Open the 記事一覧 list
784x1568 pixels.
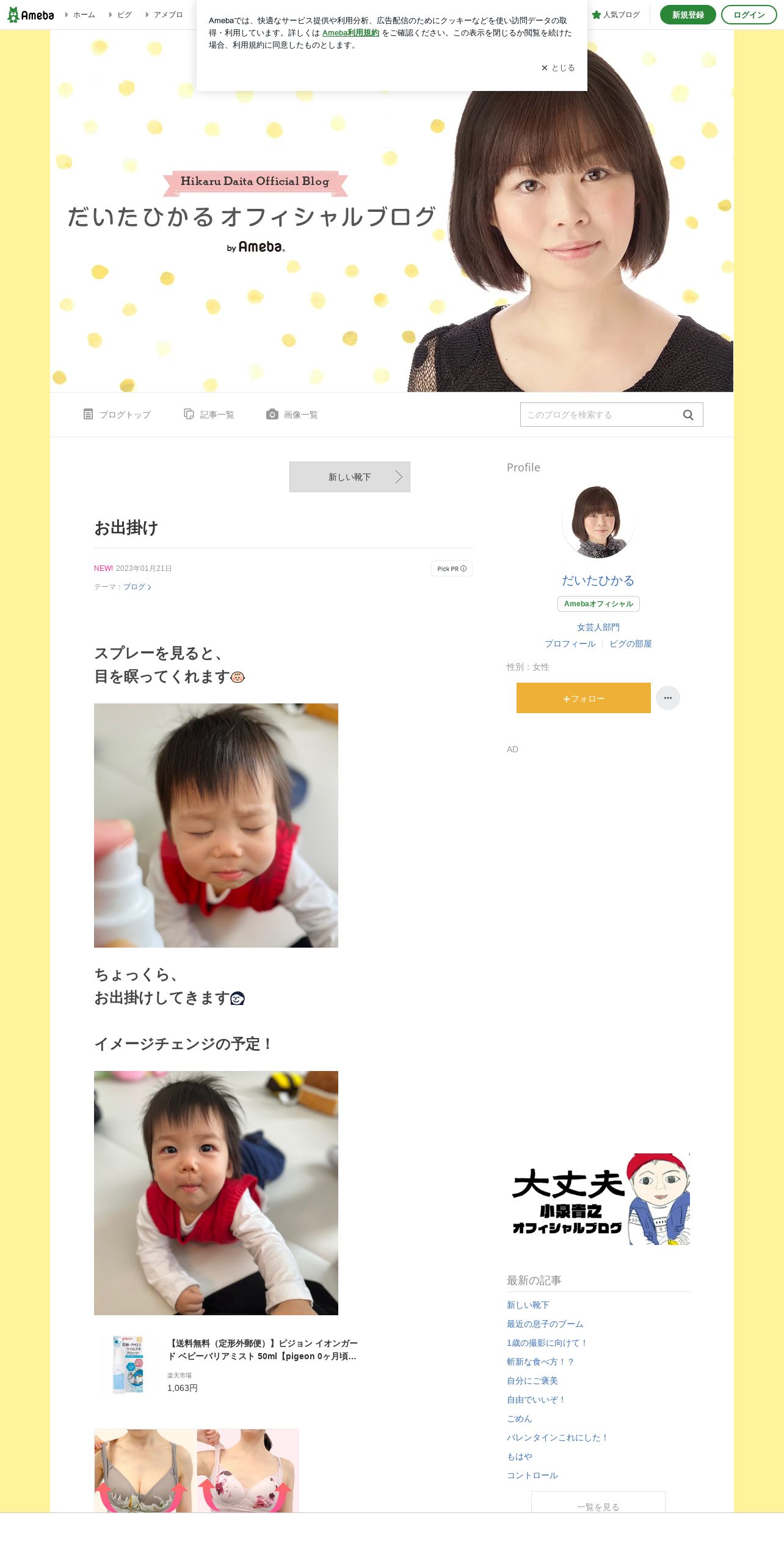[209, 415]
